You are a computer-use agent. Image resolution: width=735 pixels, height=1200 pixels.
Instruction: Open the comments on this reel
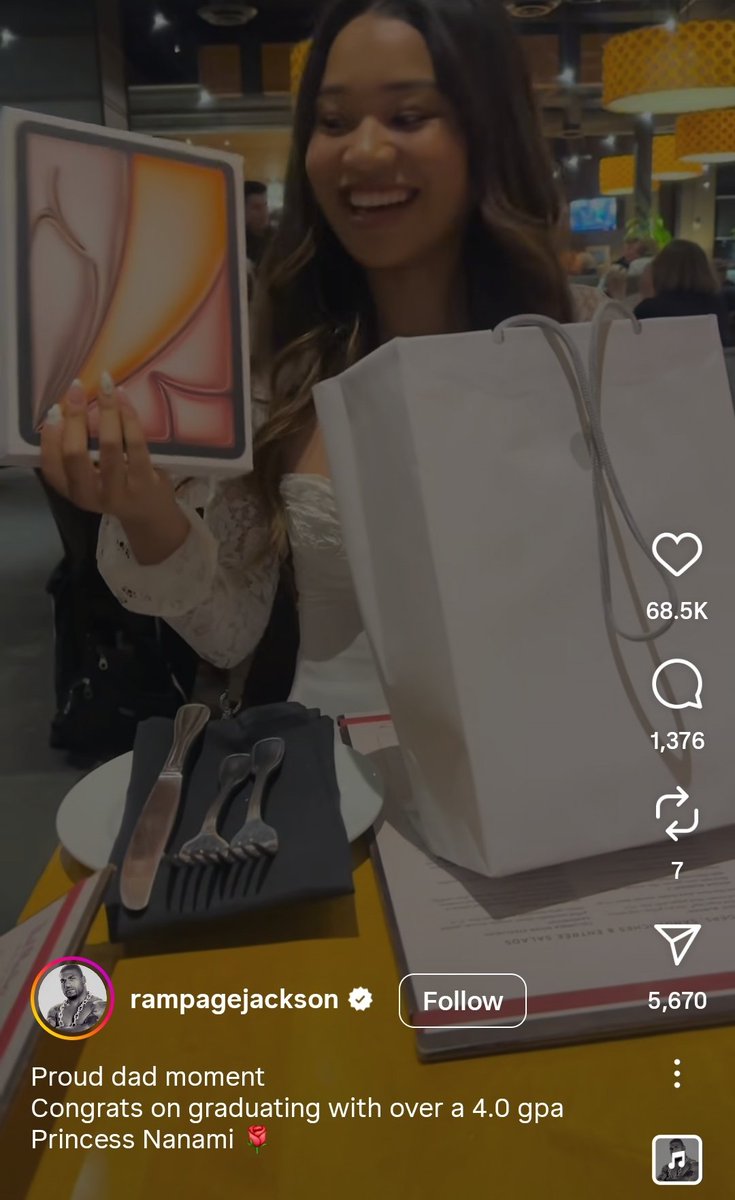tap(677, 686)
